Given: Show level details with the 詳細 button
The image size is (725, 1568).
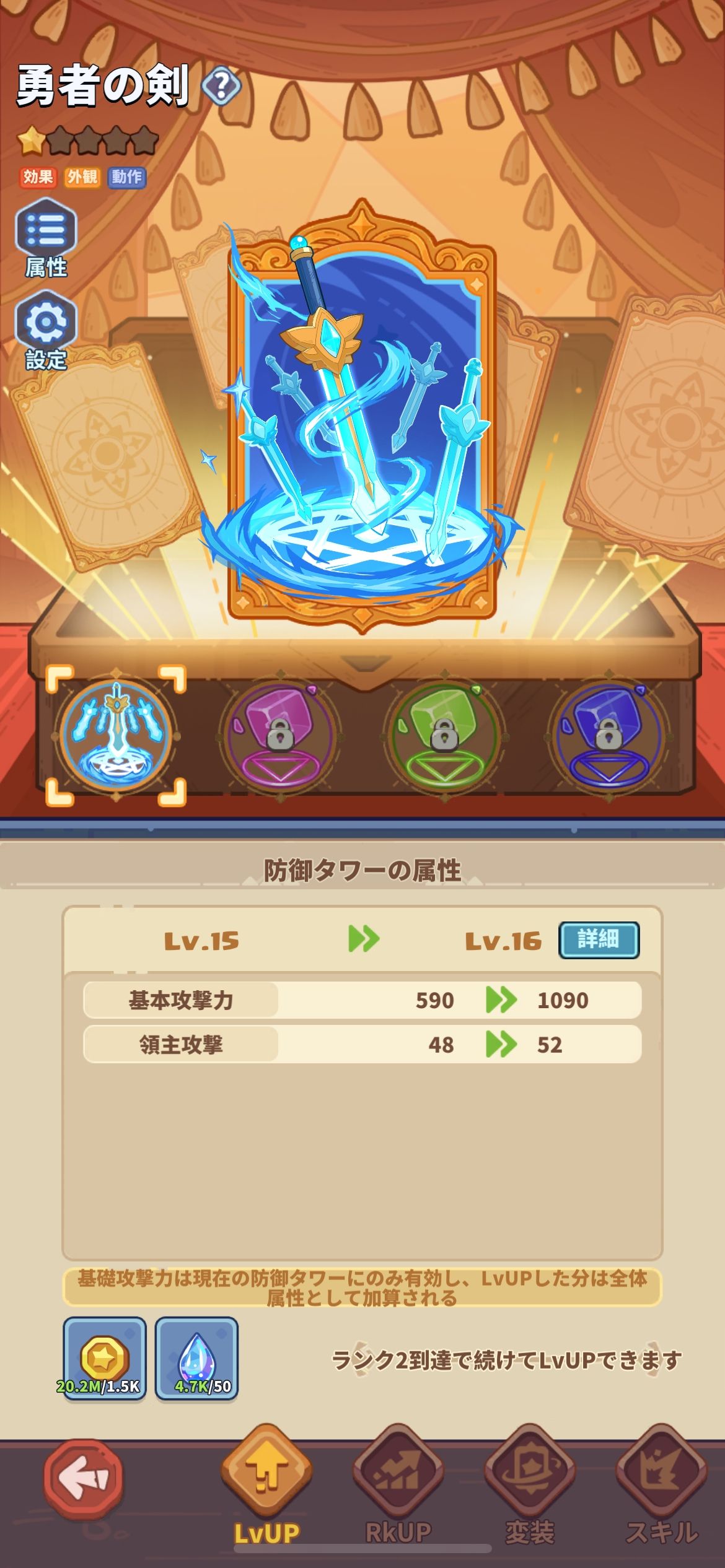Looking at the screenshot, I should tap(599, 940).
